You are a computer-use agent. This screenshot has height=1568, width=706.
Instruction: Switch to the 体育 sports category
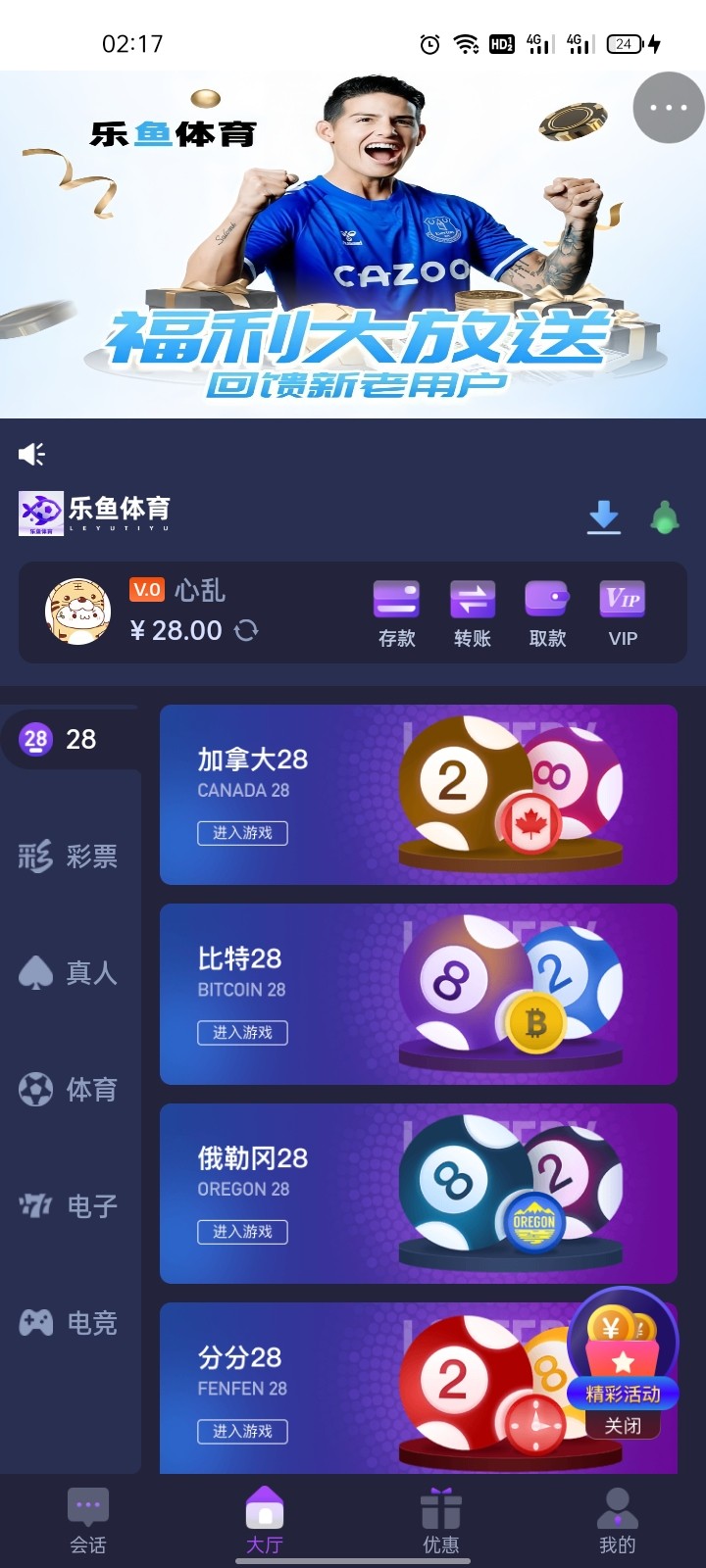69,1089
